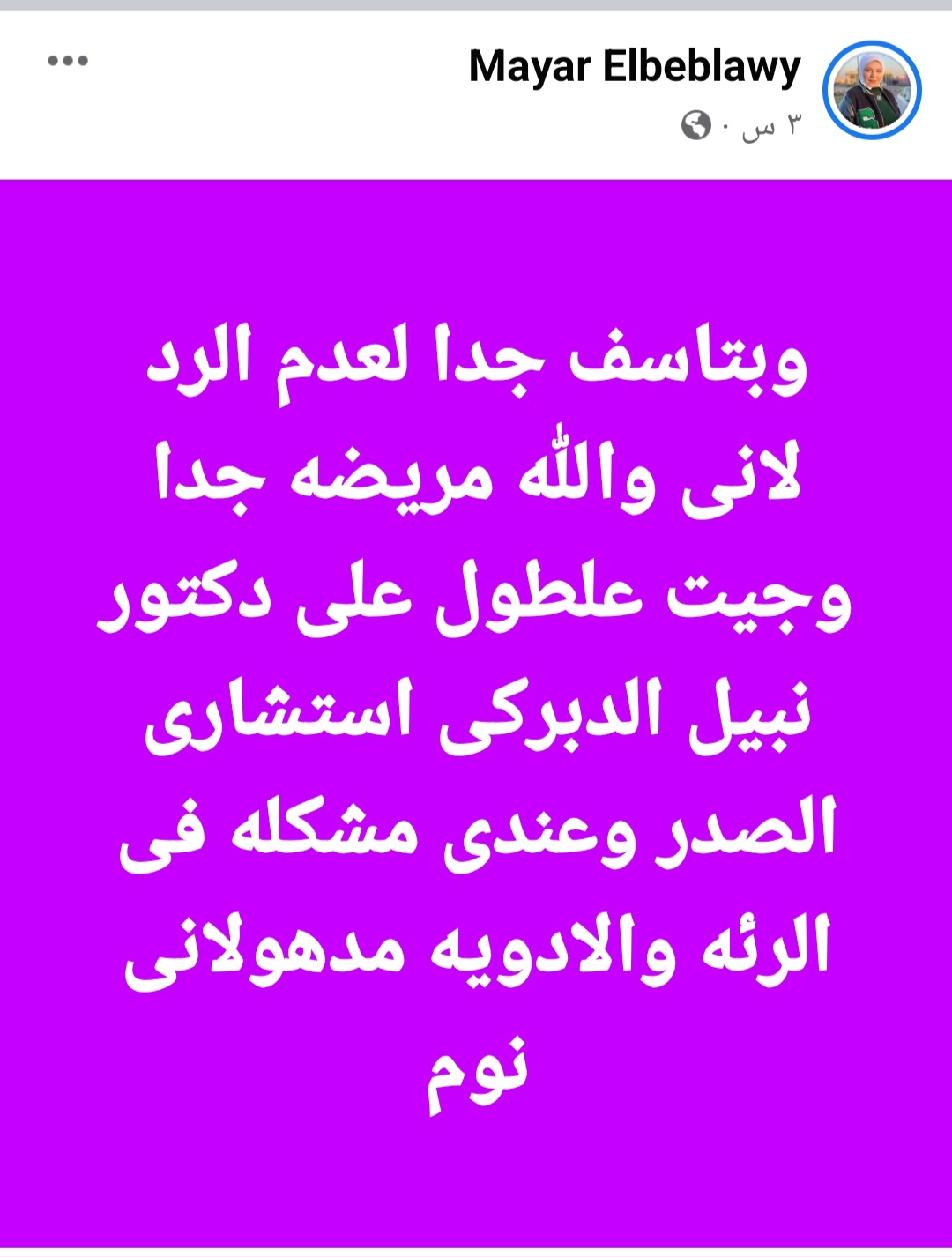952x1257 pixels.
Task: Open the purple background text post
Action: tap(476, 712)
